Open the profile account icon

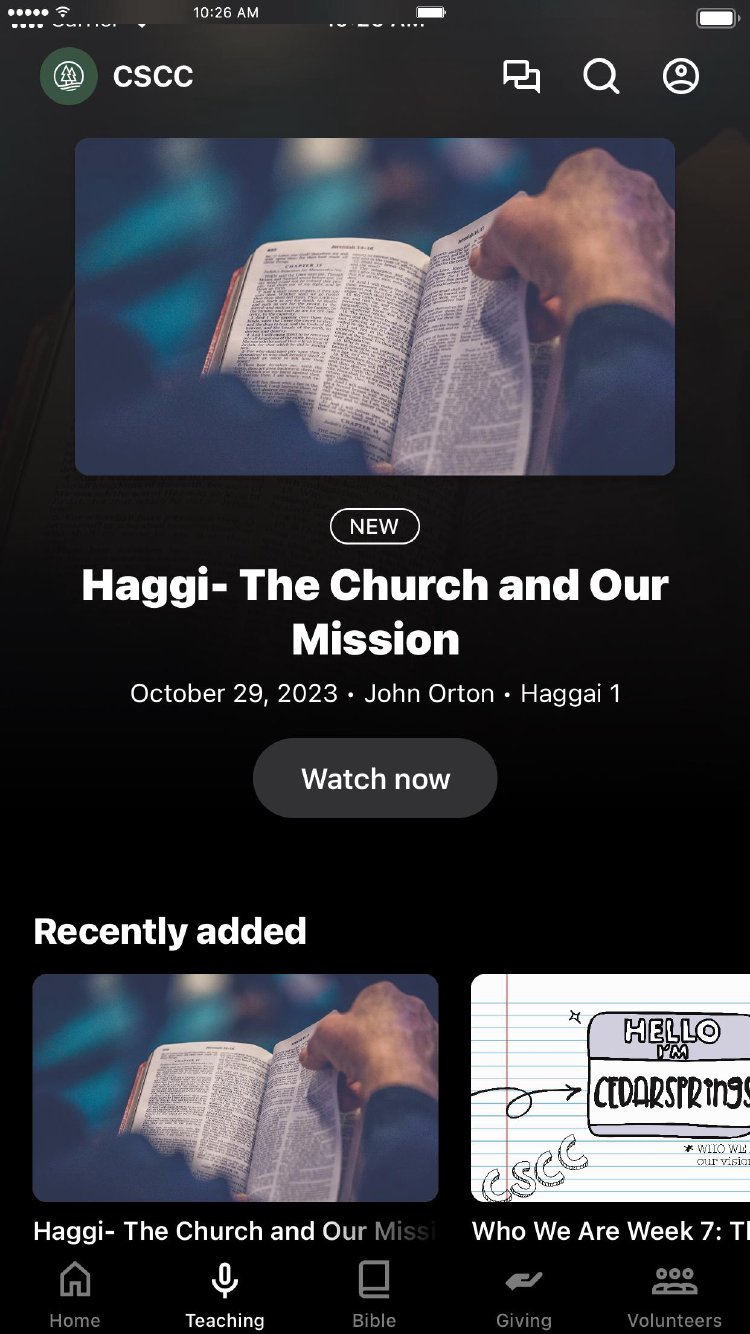(680, 77)
